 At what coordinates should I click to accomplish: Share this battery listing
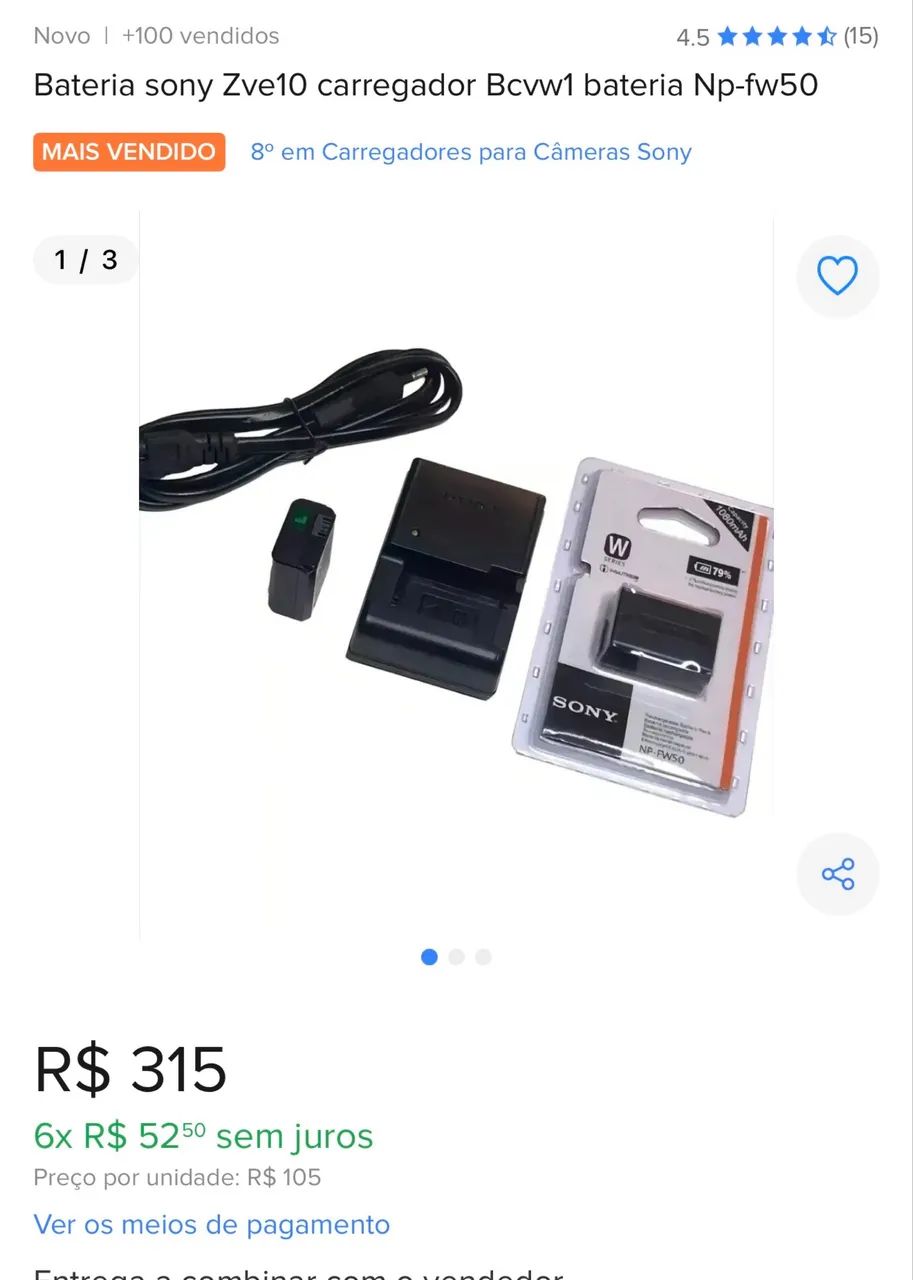(x=837, y=874)
